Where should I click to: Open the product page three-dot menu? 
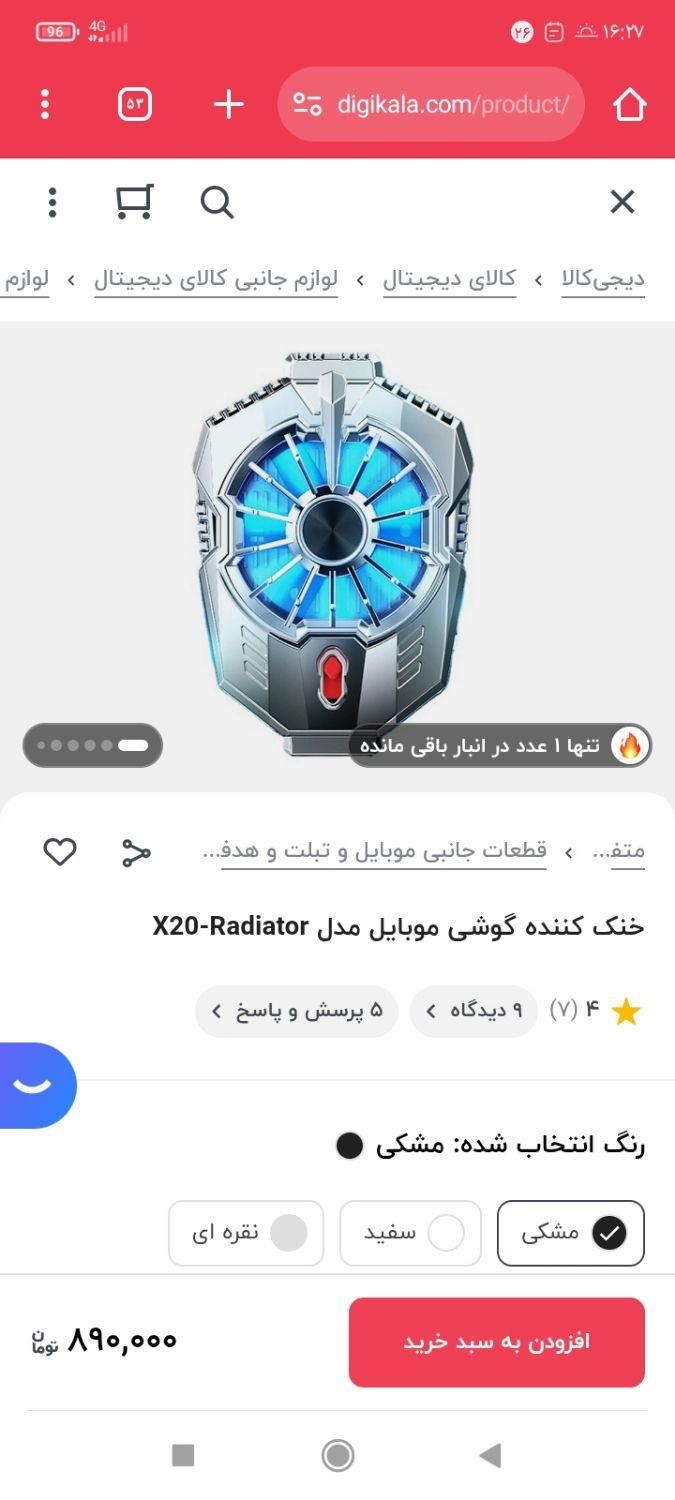click(52, 202)
